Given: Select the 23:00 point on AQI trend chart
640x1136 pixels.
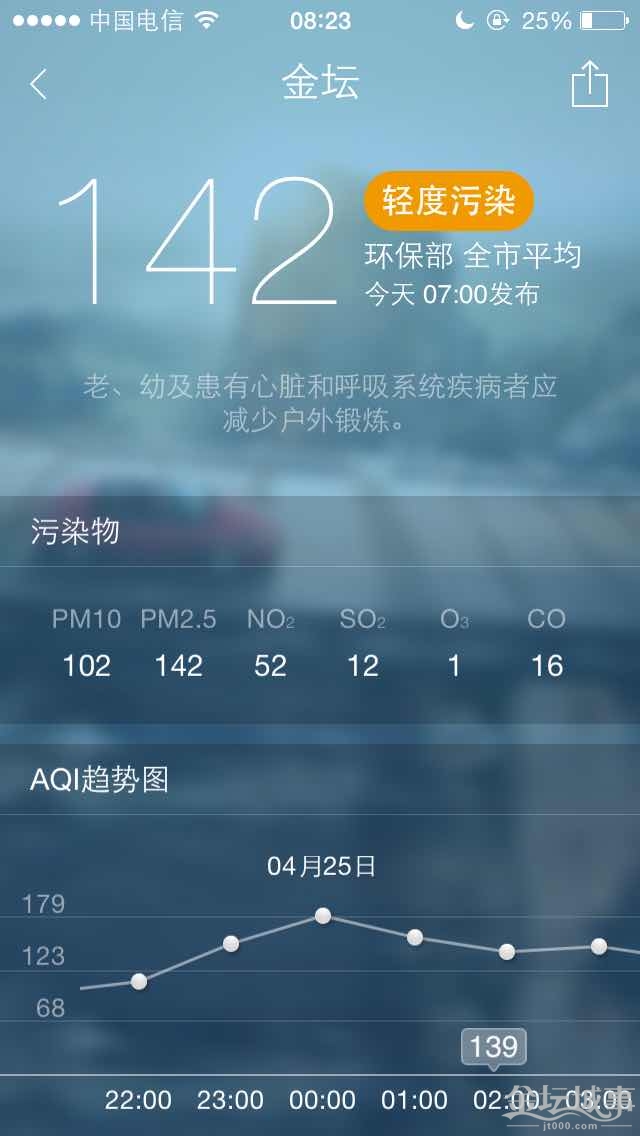Looking at the screenshot, I should (230, 943).
